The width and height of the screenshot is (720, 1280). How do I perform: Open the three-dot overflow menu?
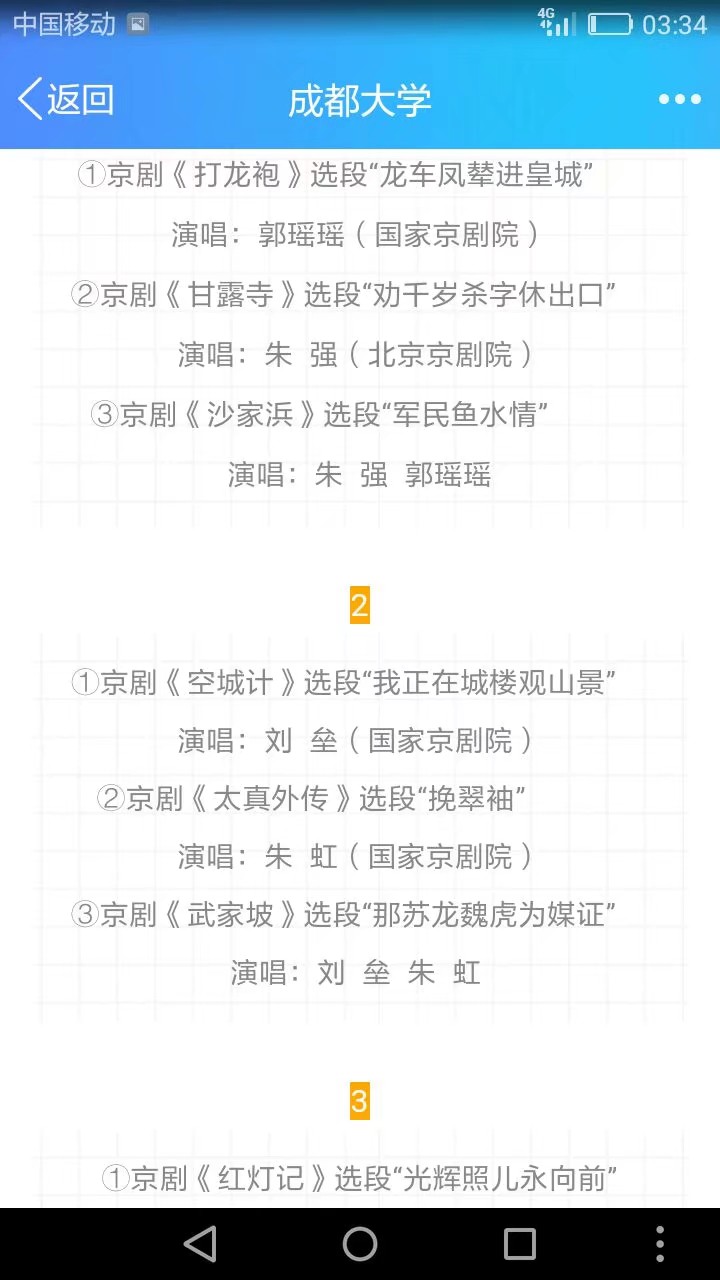click(x=679, y=99)
